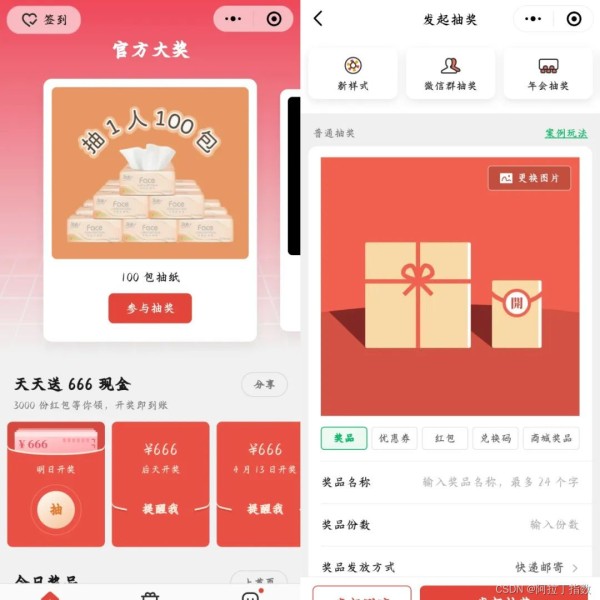The image size is (600, 600).
Task: Select the 商城奖品 prize type chip
Action: pyautogui.click(x=551, y=438)
